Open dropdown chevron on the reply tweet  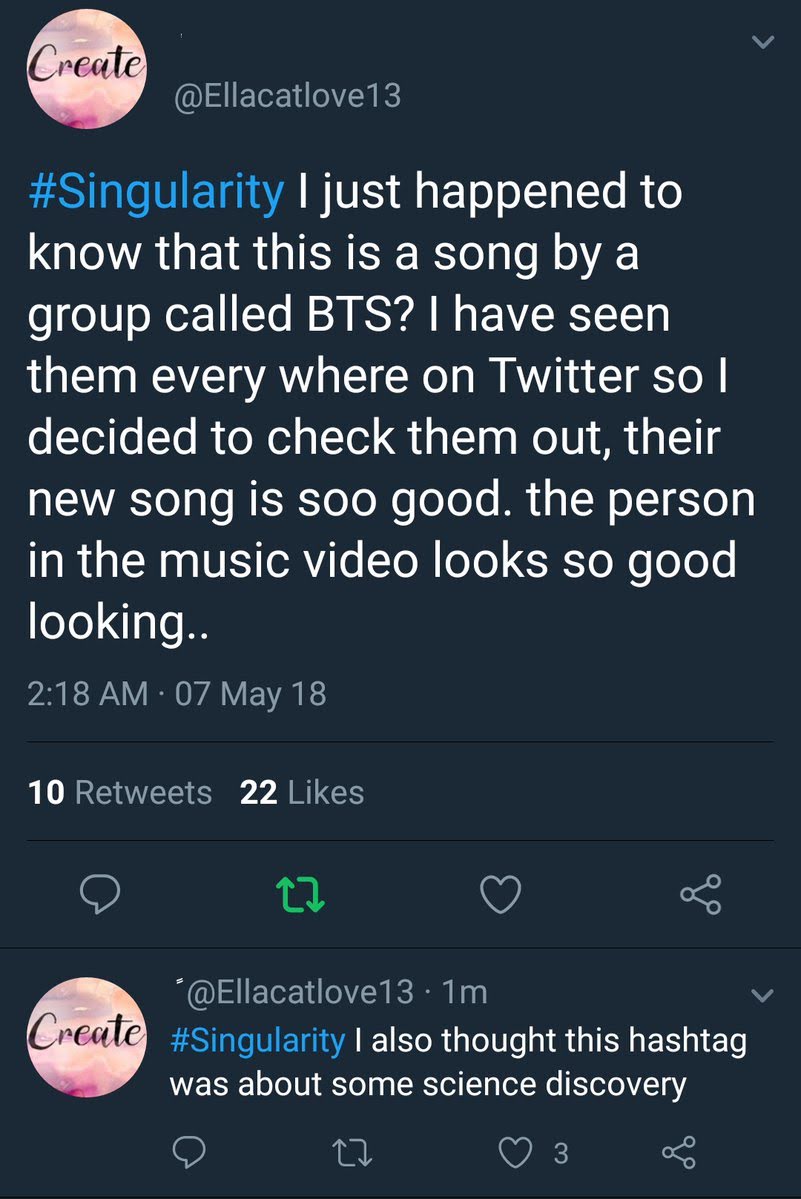[762, 995]
